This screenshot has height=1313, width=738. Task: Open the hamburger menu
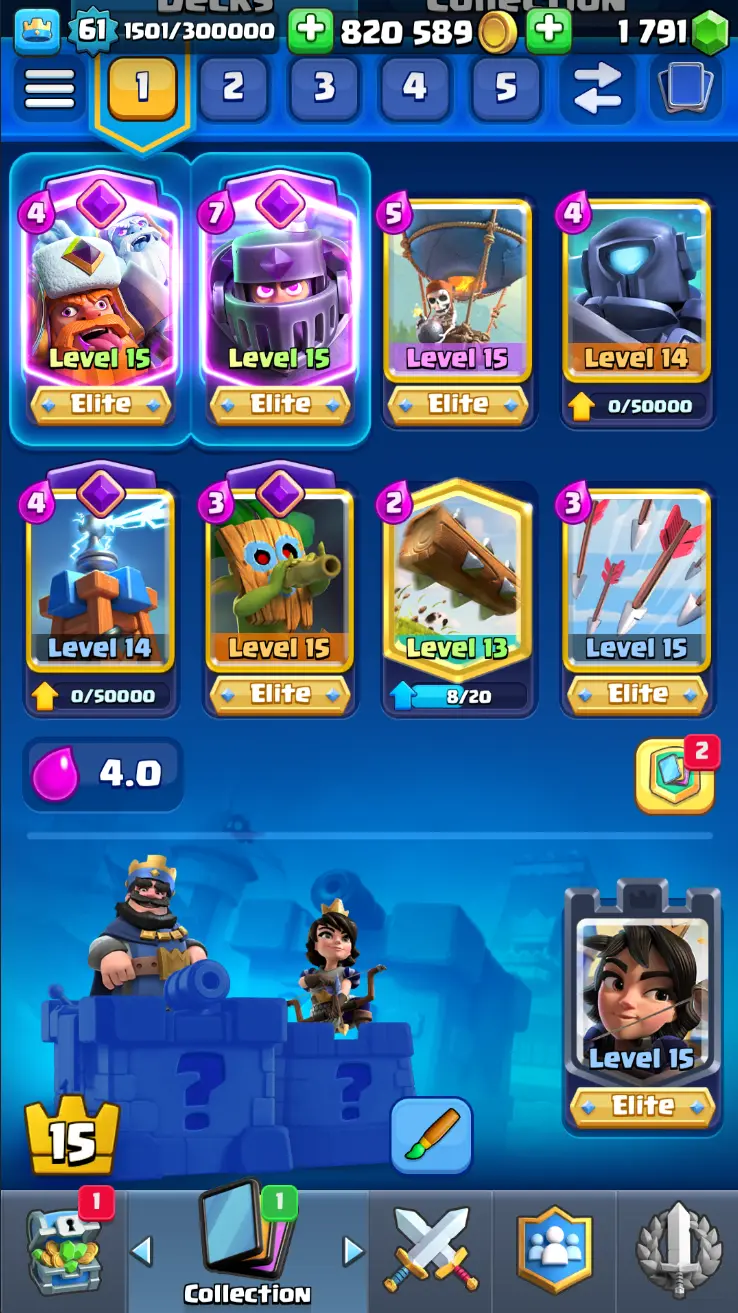pyautogui.click(x=49, y=88)
